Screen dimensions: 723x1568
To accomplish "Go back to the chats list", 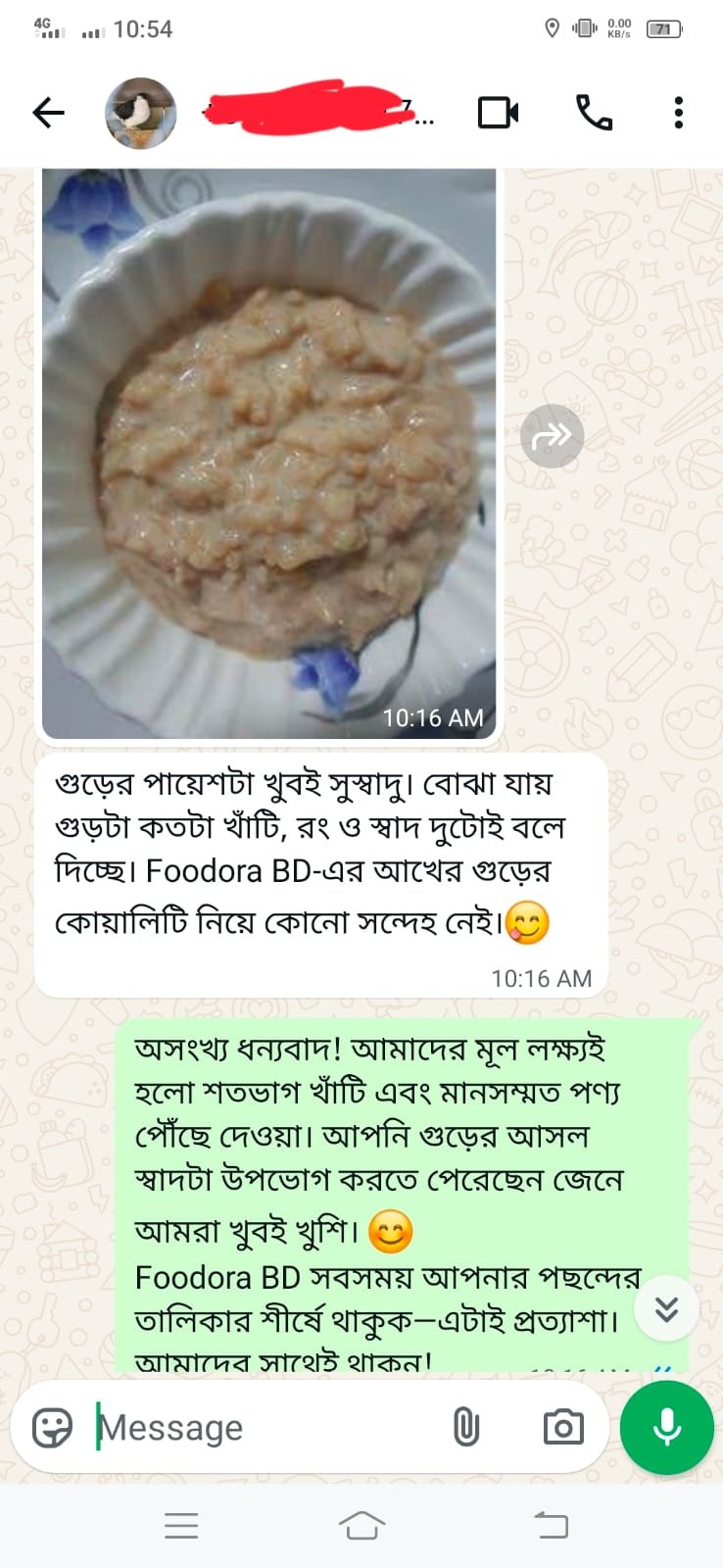I will 48,113.
